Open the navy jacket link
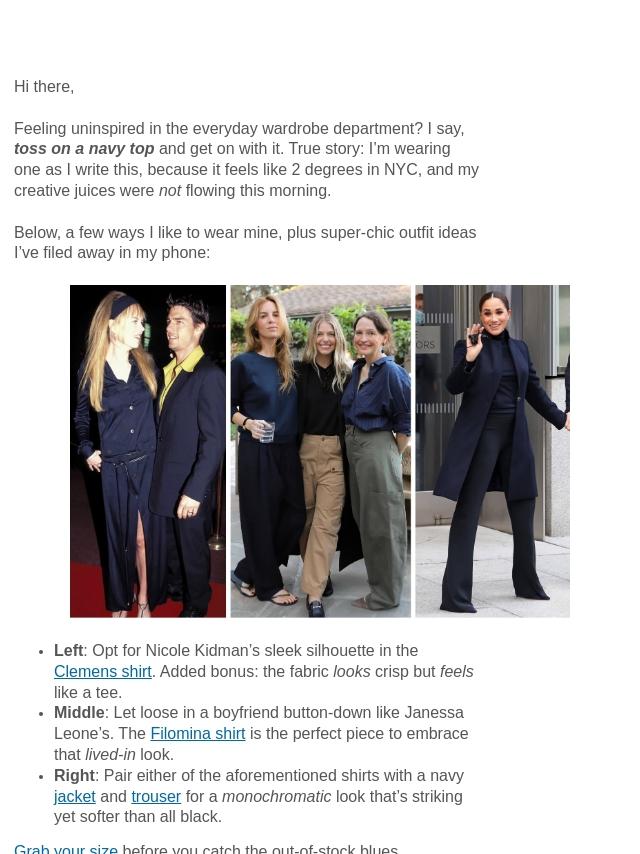Viewport: 640px width, 854px height. click(x=74, y=796)
